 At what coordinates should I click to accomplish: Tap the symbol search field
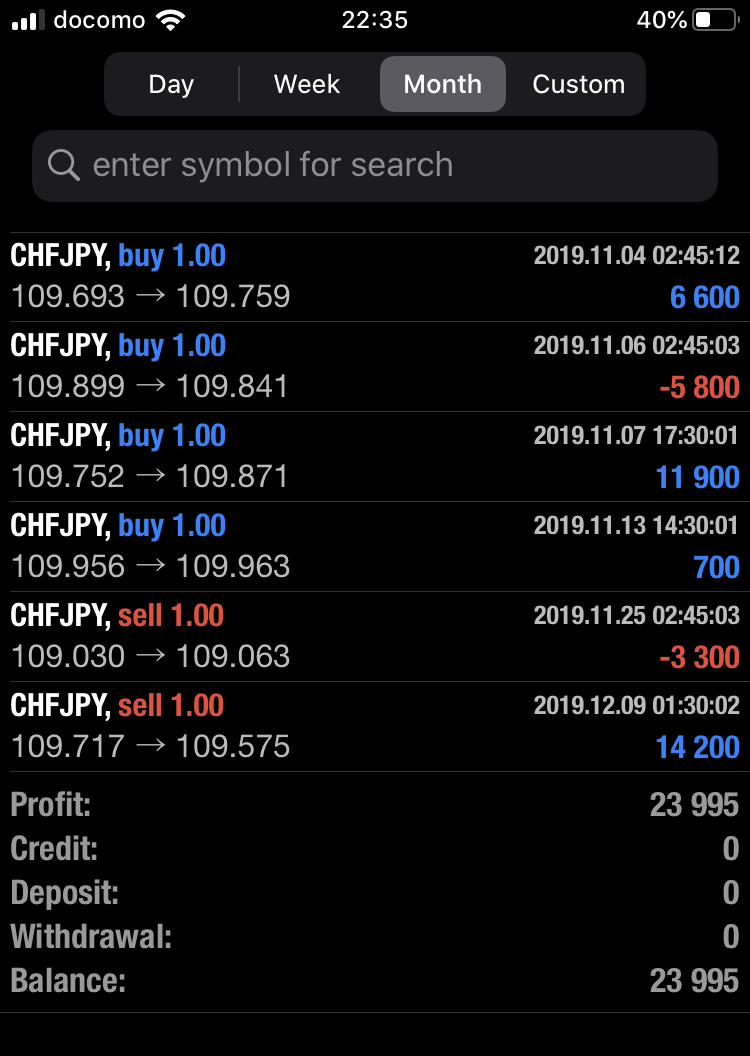(375, 165)
